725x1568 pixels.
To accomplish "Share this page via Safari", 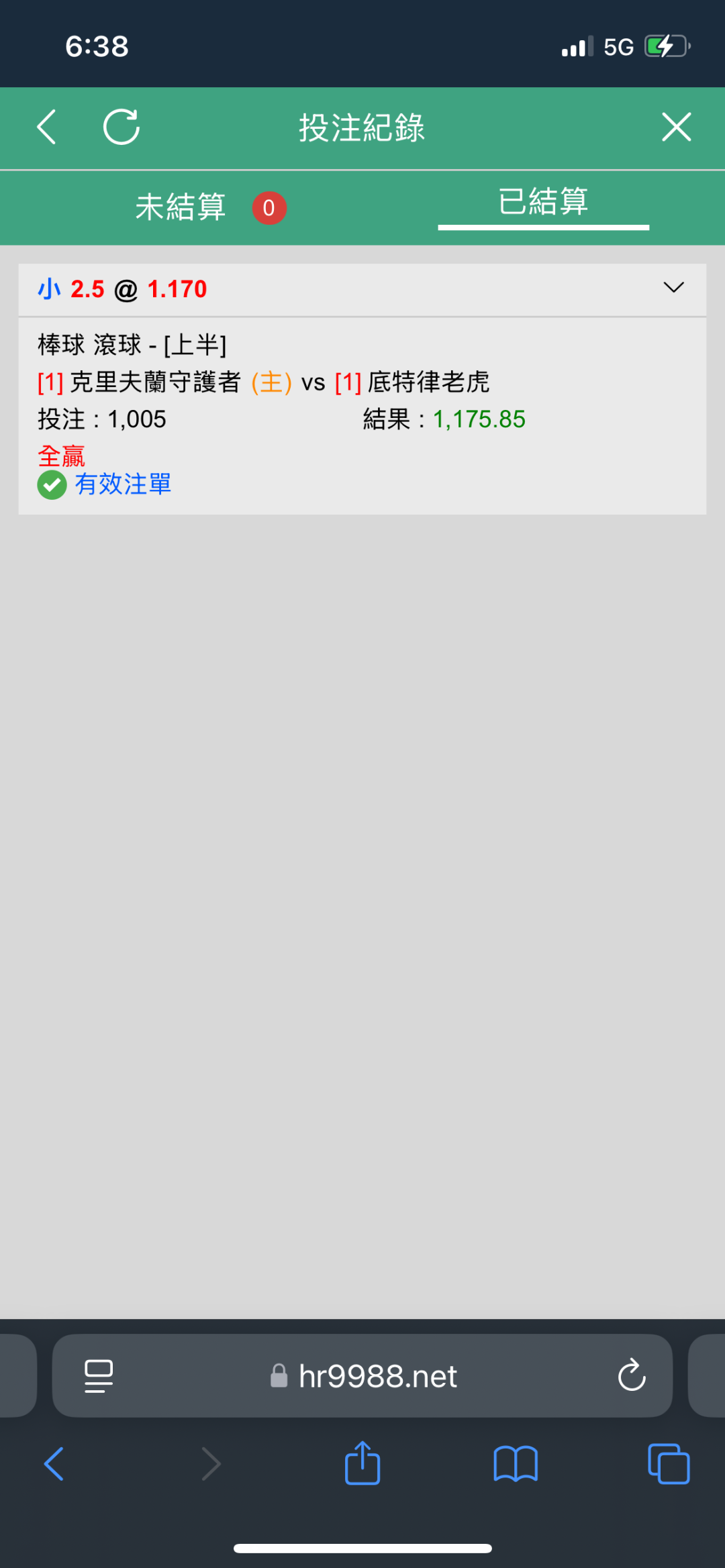I will (x=362, y=1463).
